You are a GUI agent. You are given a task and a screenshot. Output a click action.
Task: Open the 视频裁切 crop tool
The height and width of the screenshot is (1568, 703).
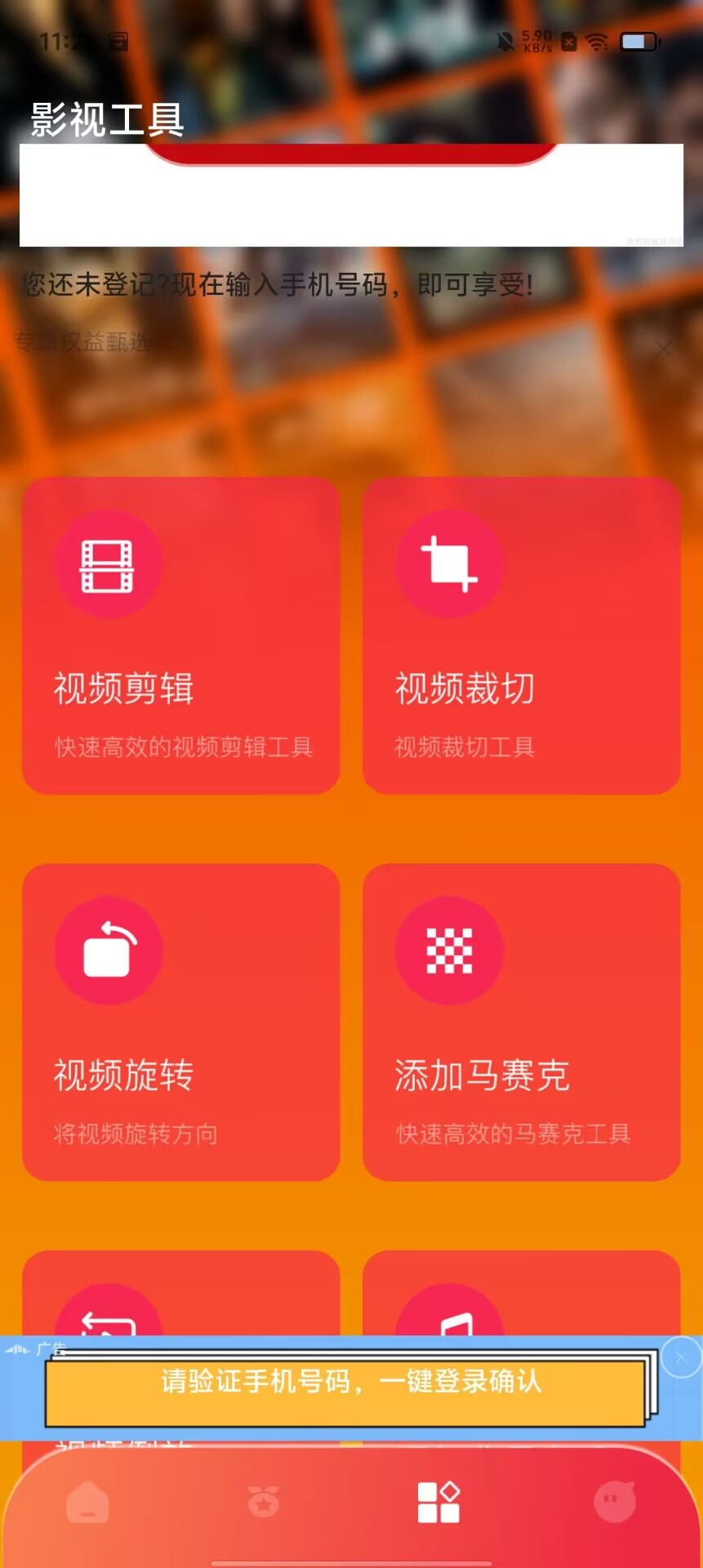[521, 635]
